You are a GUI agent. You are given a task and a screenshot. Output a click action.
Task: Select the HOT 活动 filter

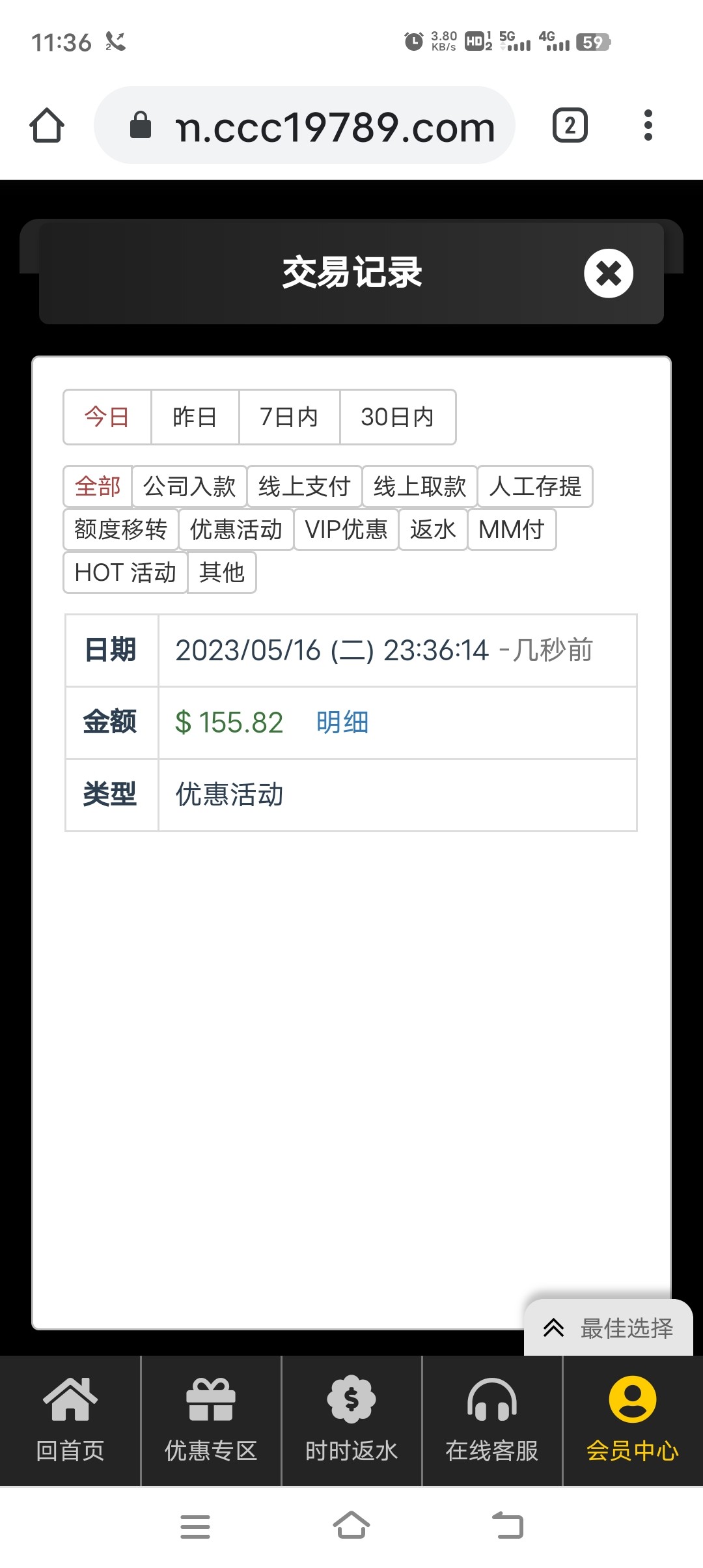[x=125, y=572]
